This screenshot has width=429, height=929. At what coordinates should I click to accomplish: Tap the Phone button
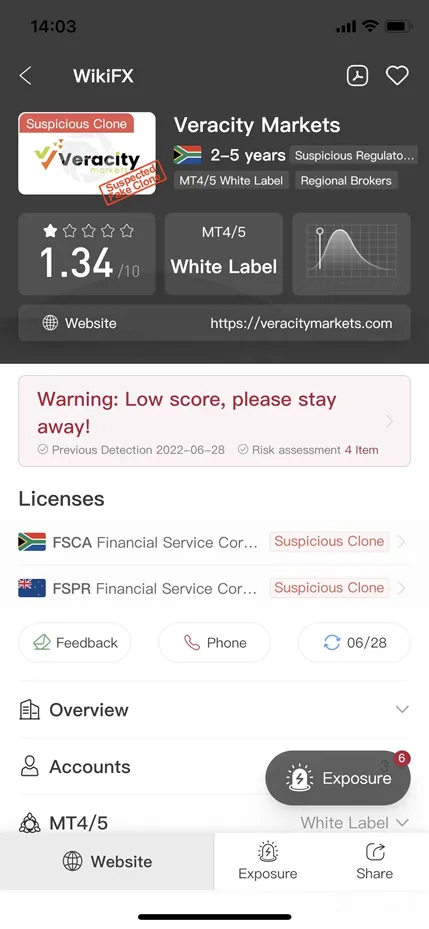click(x=214, y=642)
